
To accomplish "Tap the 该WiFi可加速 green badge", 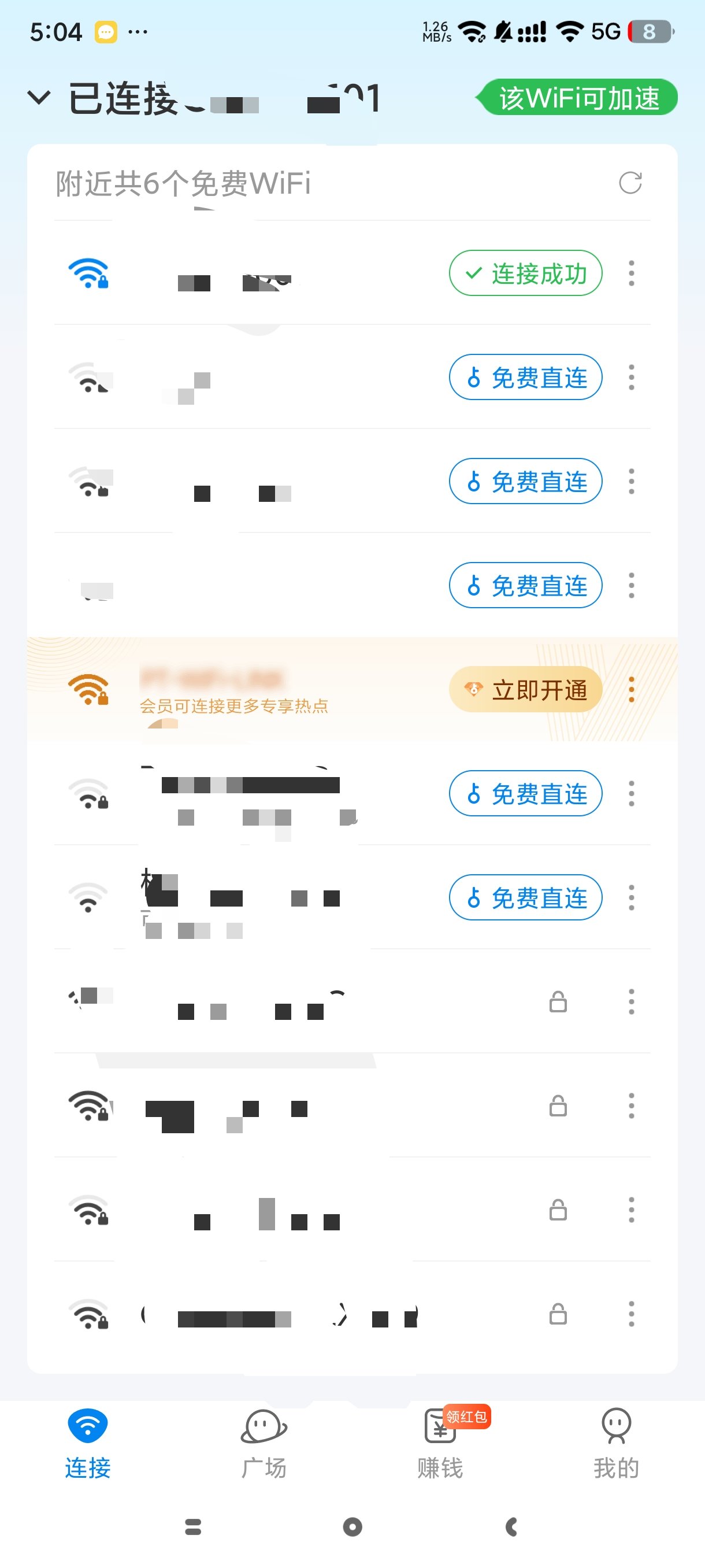I will click(x=577, y=97).
